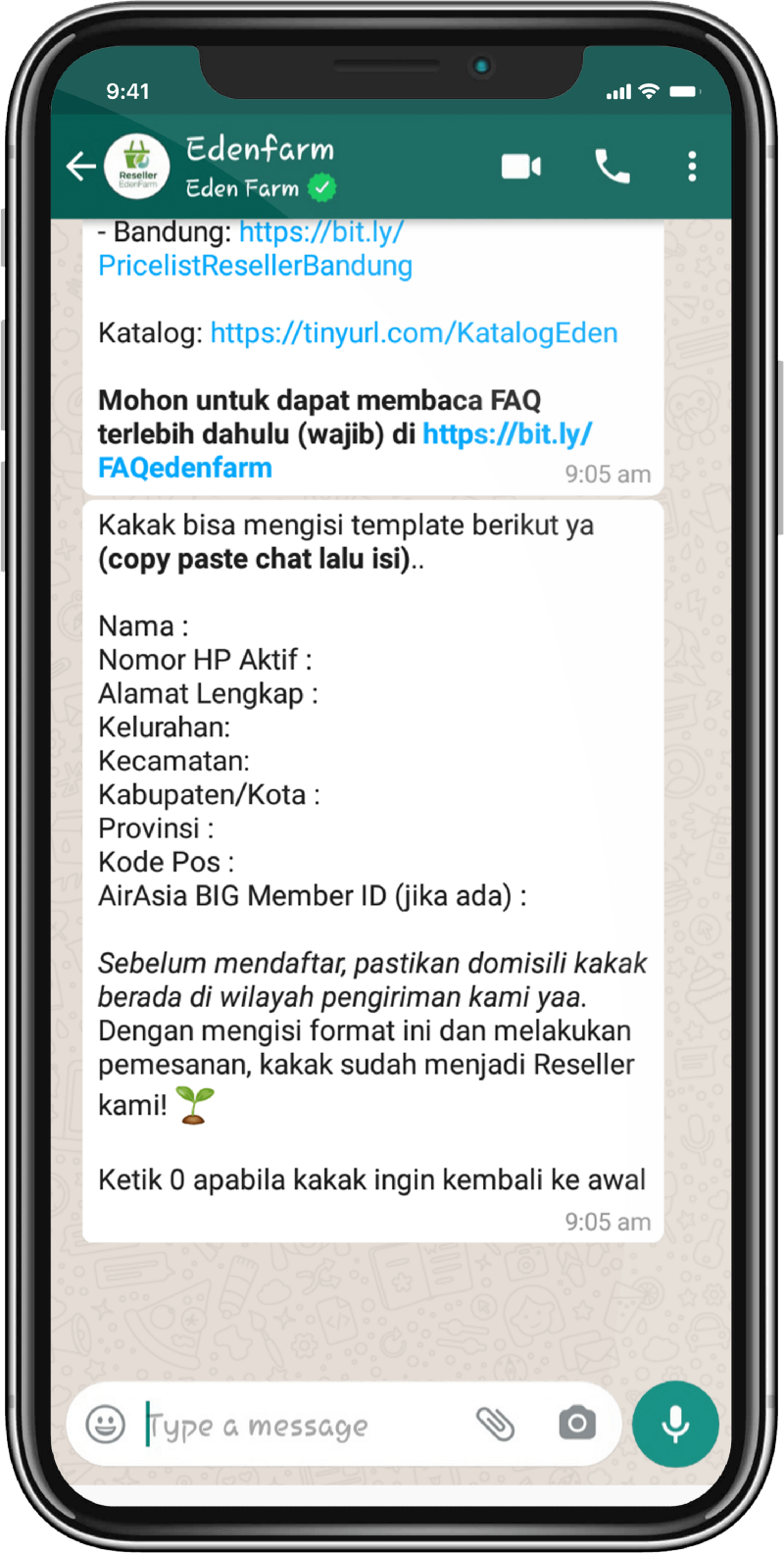Start a video call with Edenfarm
The image size is (784, 1553).
521,167
